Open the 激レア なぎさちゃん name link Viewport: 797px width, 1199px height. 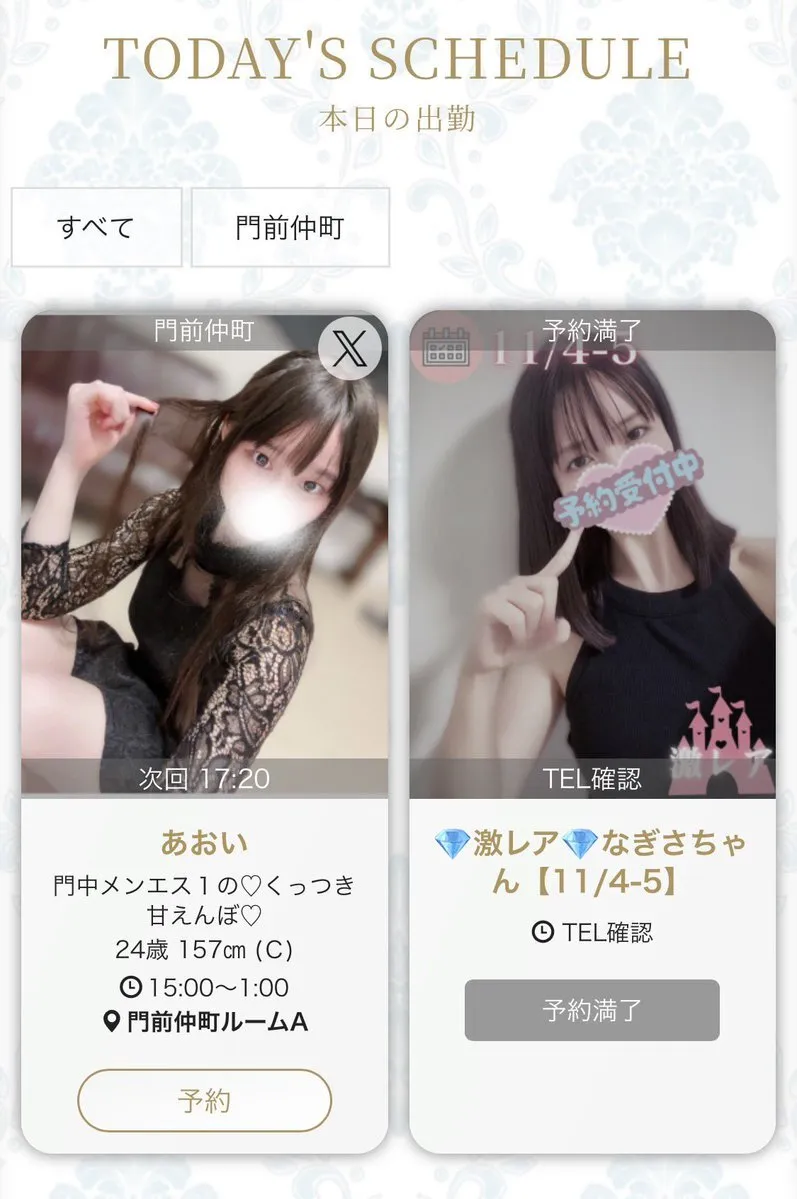tap(592, 861)
